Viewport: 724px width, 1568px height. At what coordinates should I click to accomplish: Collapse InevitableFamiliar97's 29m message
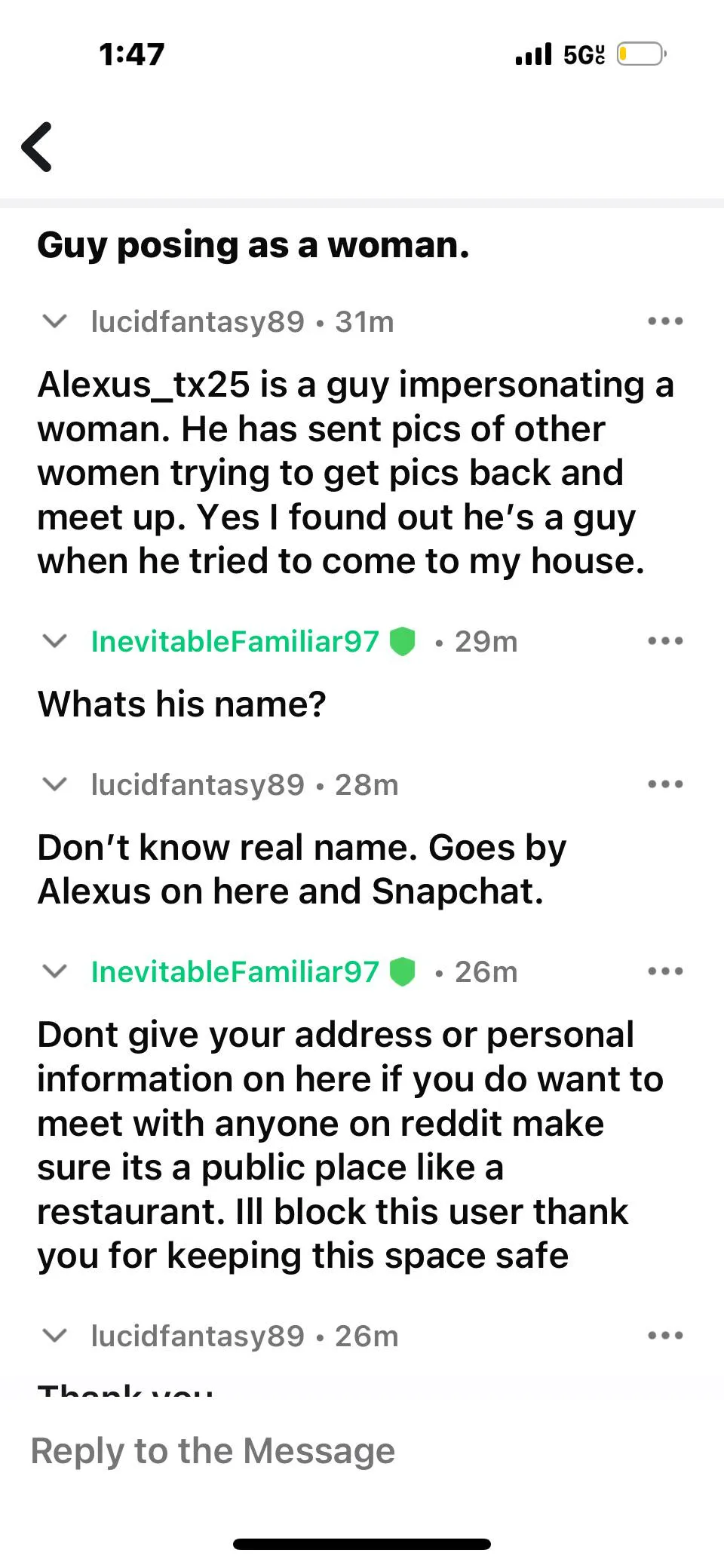point(54,642)
